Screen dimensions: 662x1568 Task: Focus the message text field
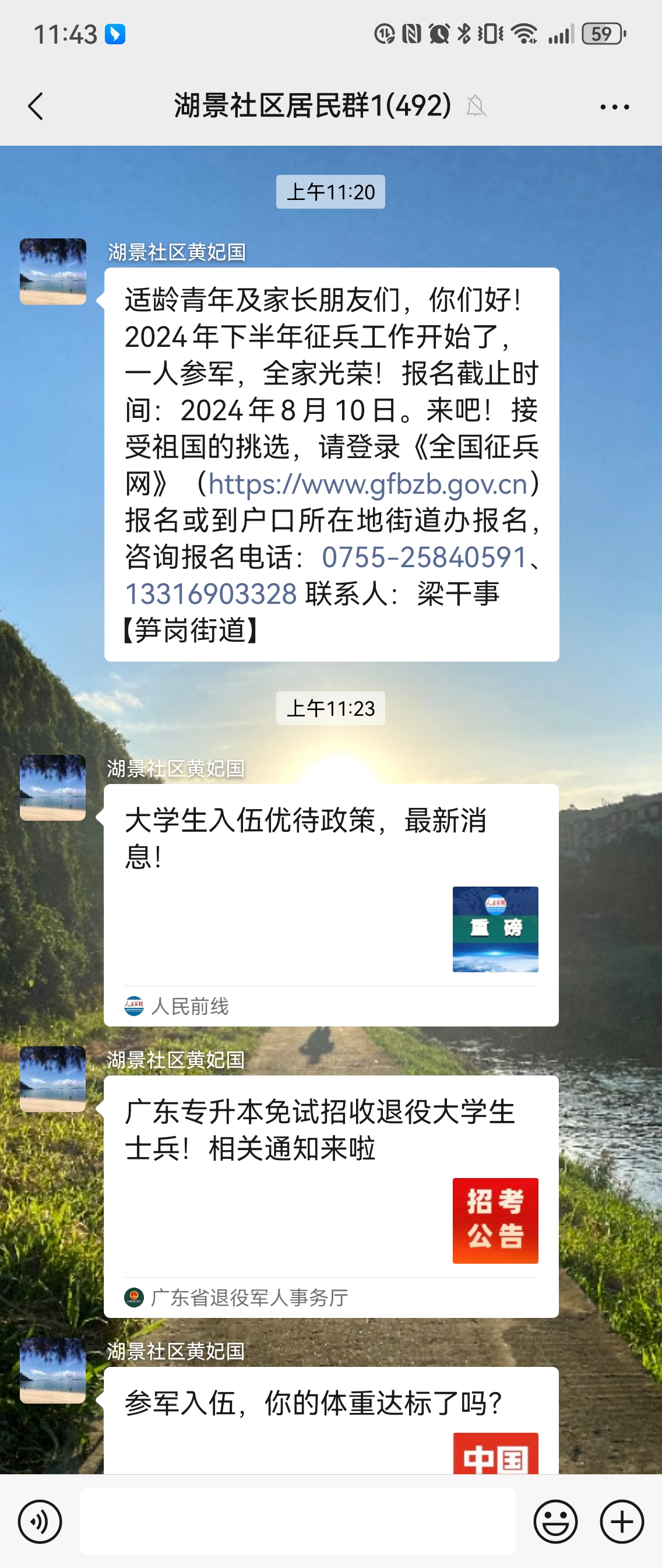click(x=298, y=1522)
